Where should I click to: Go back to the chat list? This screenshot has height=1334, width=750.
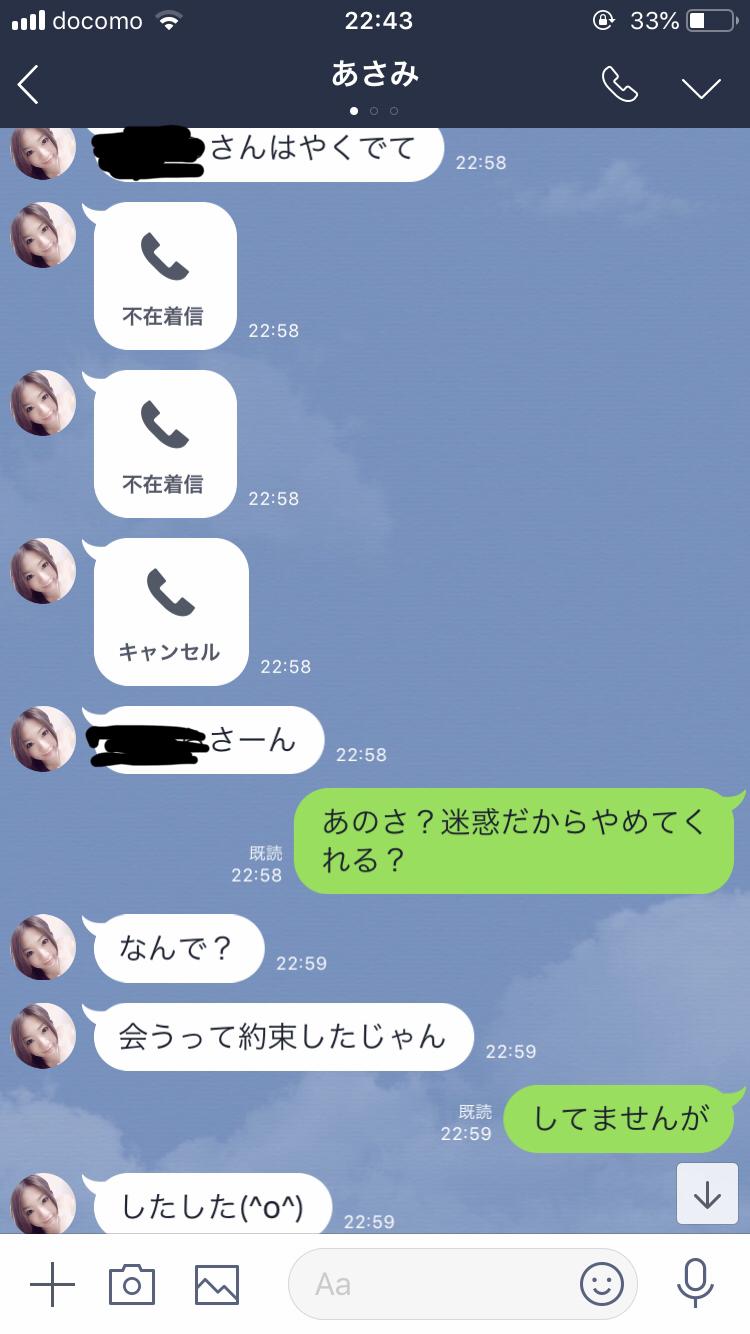[28, 85]
